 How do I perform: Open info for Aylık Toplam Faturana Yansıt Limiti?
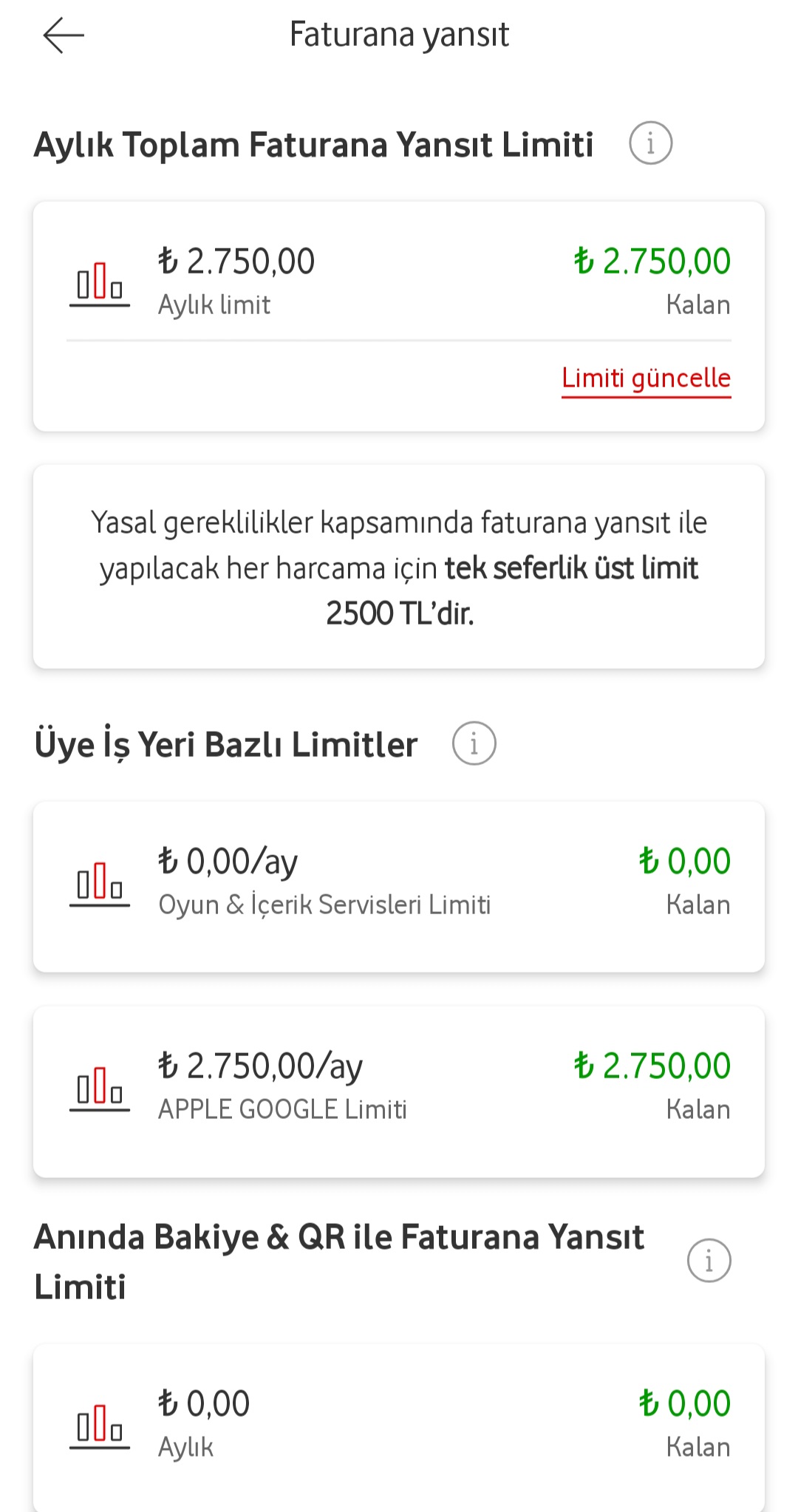coord(650,143)
